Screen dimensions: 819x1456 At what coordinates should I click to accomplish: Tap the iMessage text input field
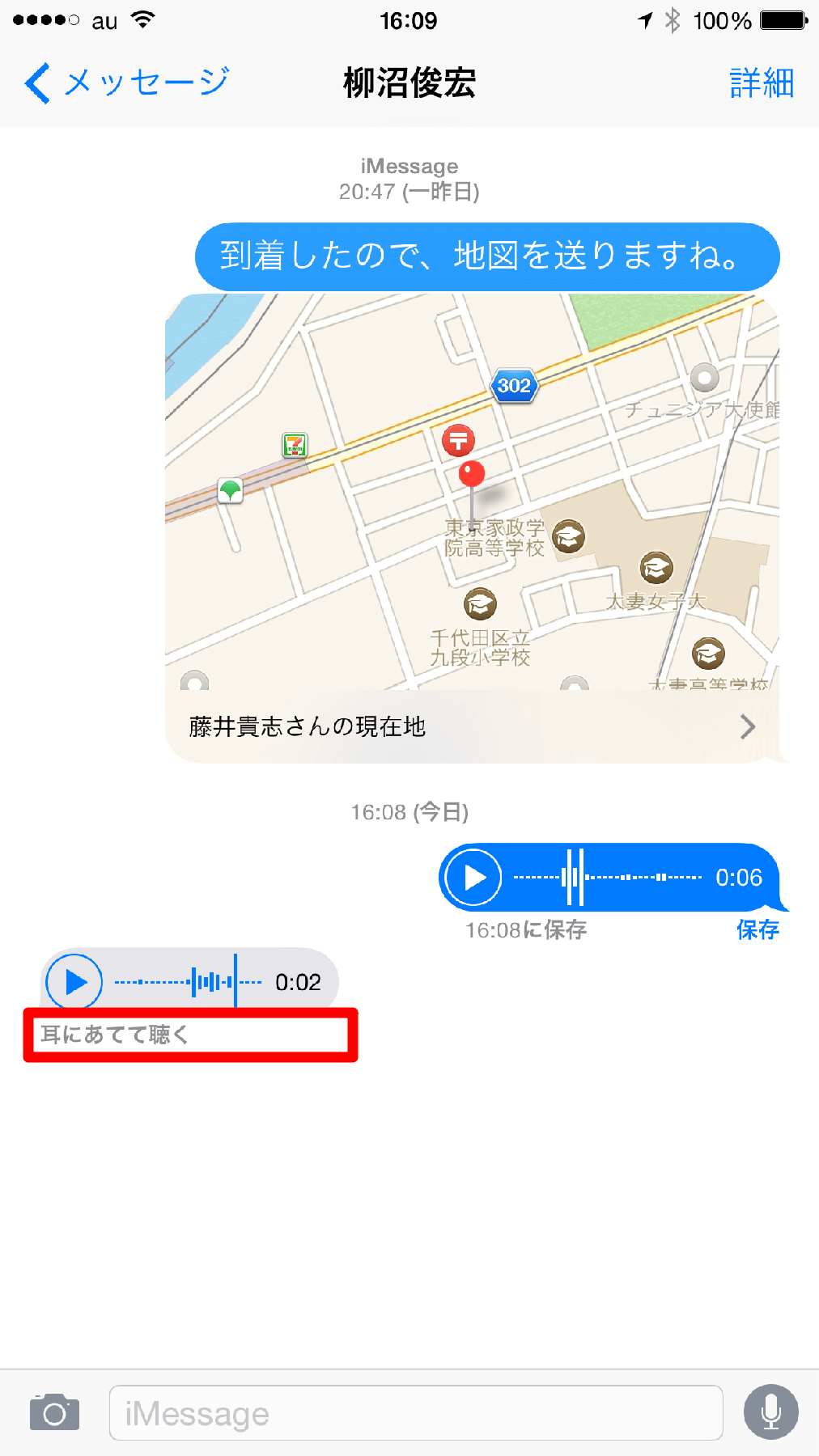(415, 1412)
